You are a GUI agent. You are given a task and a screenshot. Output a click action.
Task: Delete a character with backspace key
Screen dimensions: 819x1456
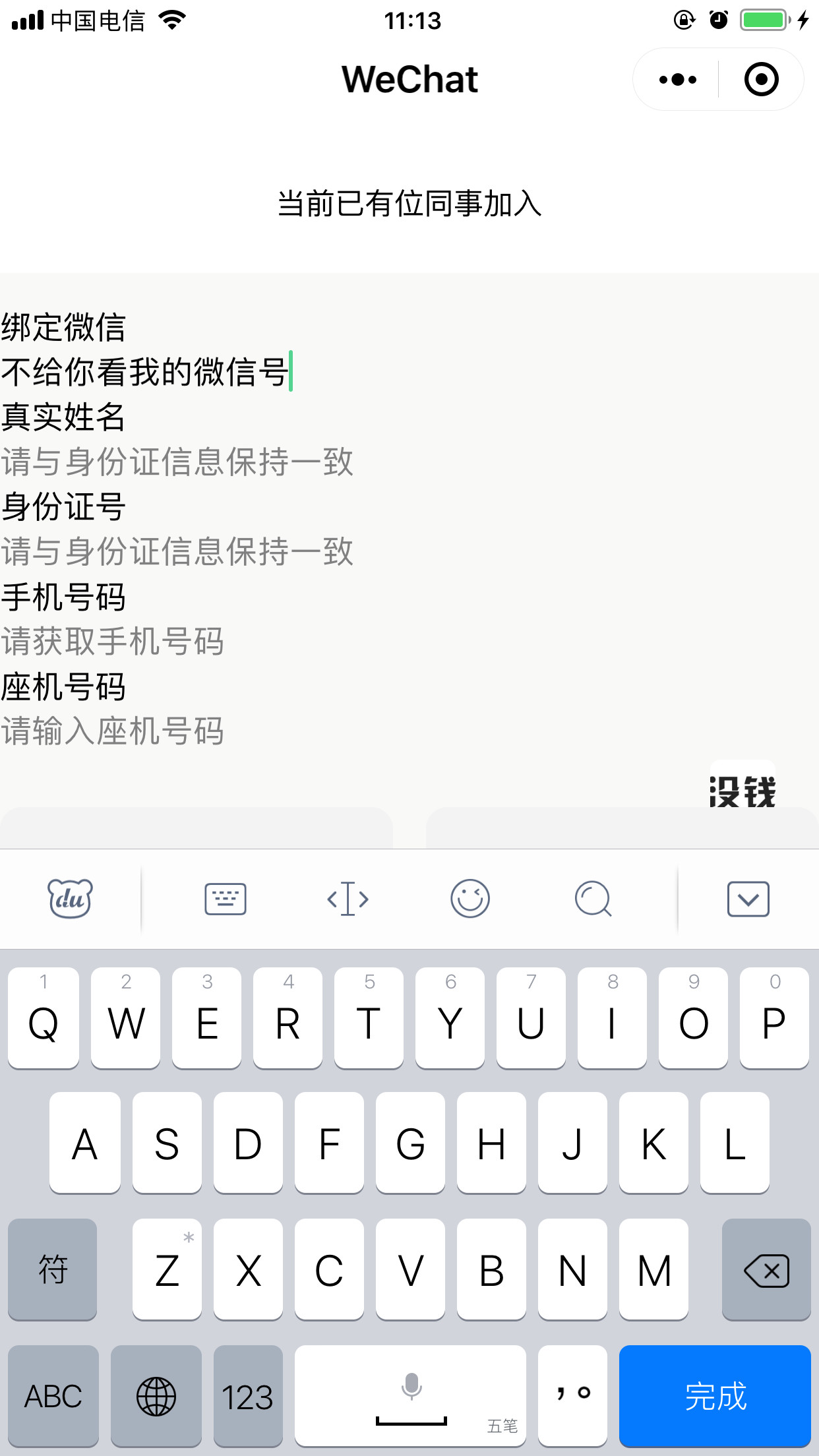coord(766,1269)
